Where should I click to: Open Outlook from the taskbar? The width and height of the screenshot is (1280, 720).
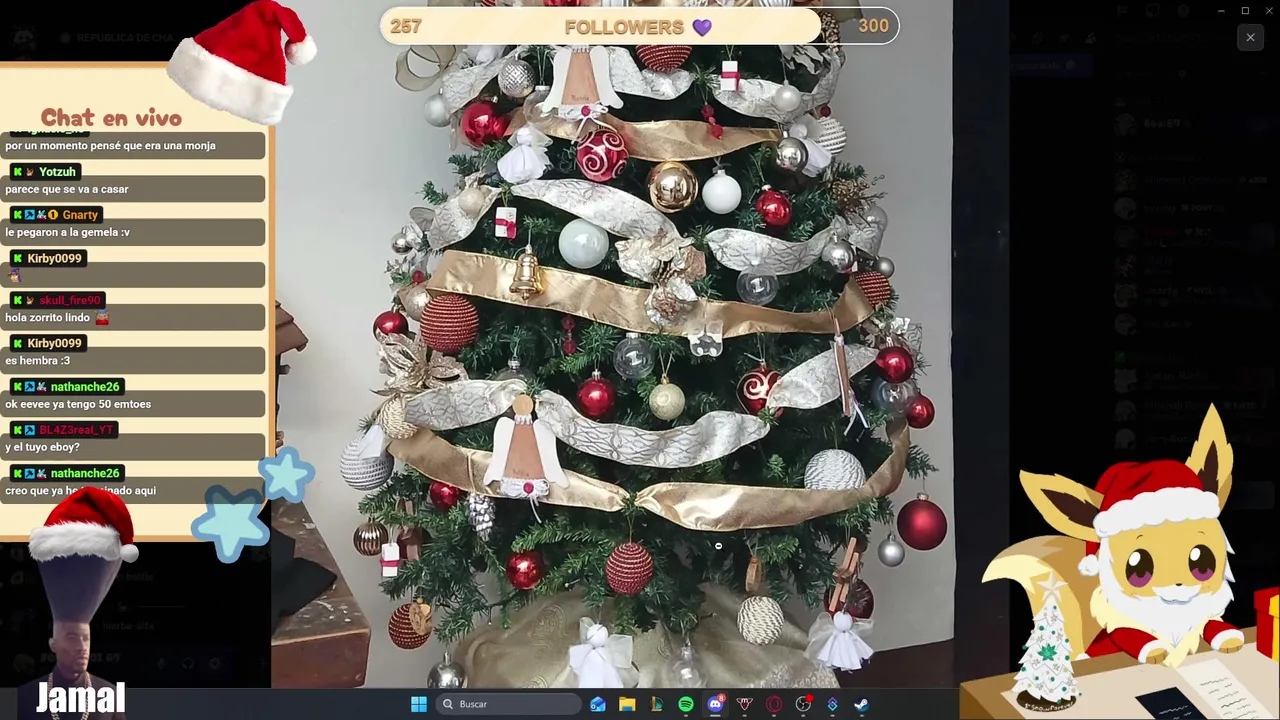[x=598, y=704]
